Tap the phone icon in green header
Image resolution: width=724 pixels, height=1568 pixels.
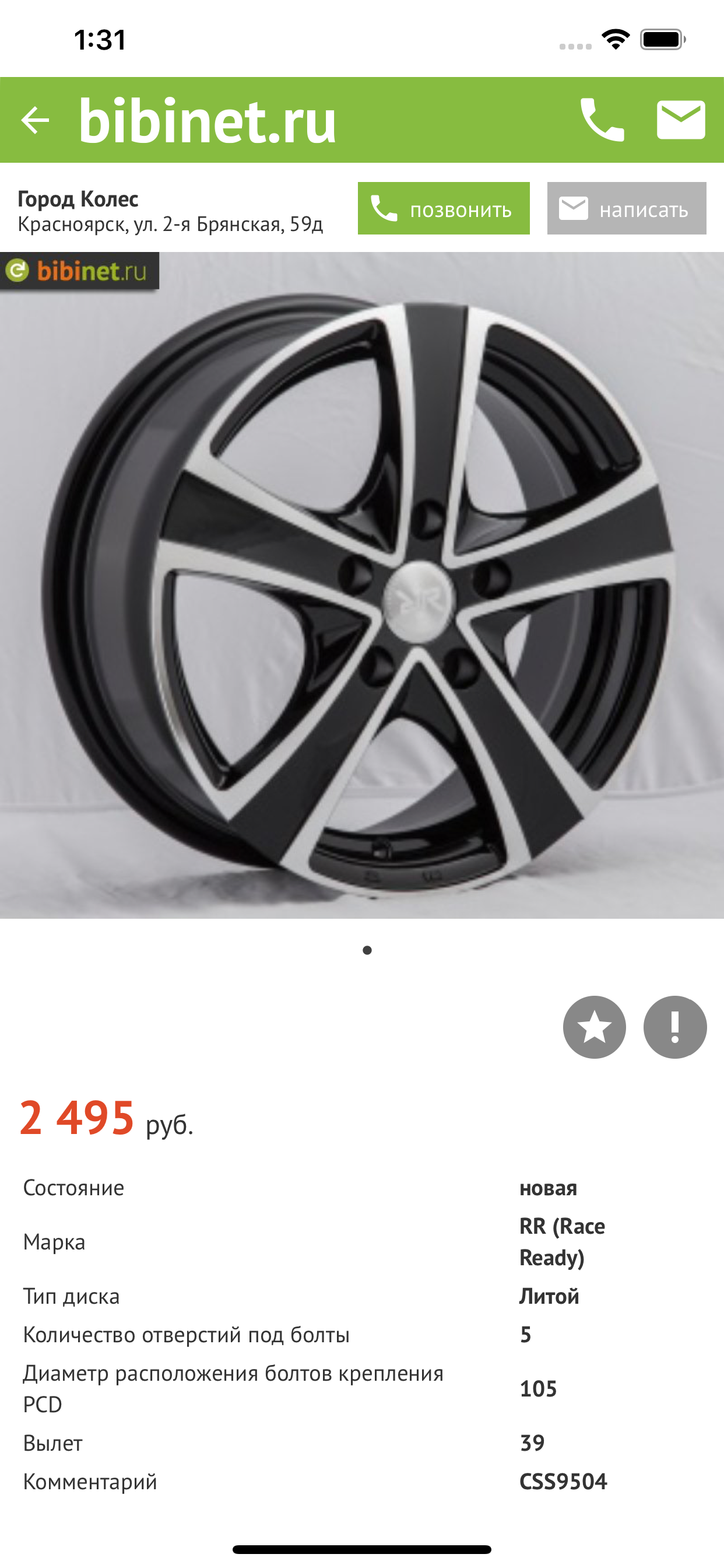click(x=602, y=120)
